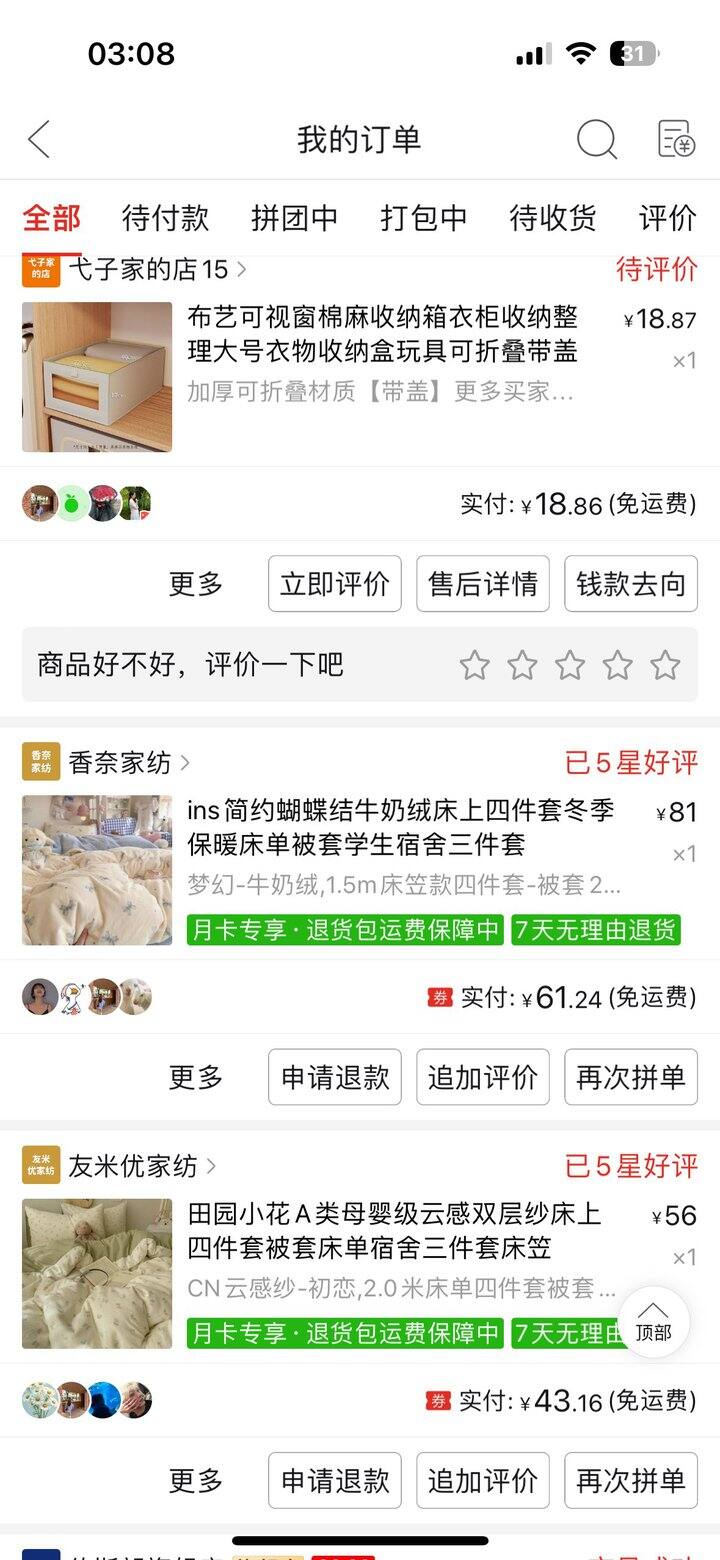Jump to top with the 顶部 button

(x=653, y=1322)
